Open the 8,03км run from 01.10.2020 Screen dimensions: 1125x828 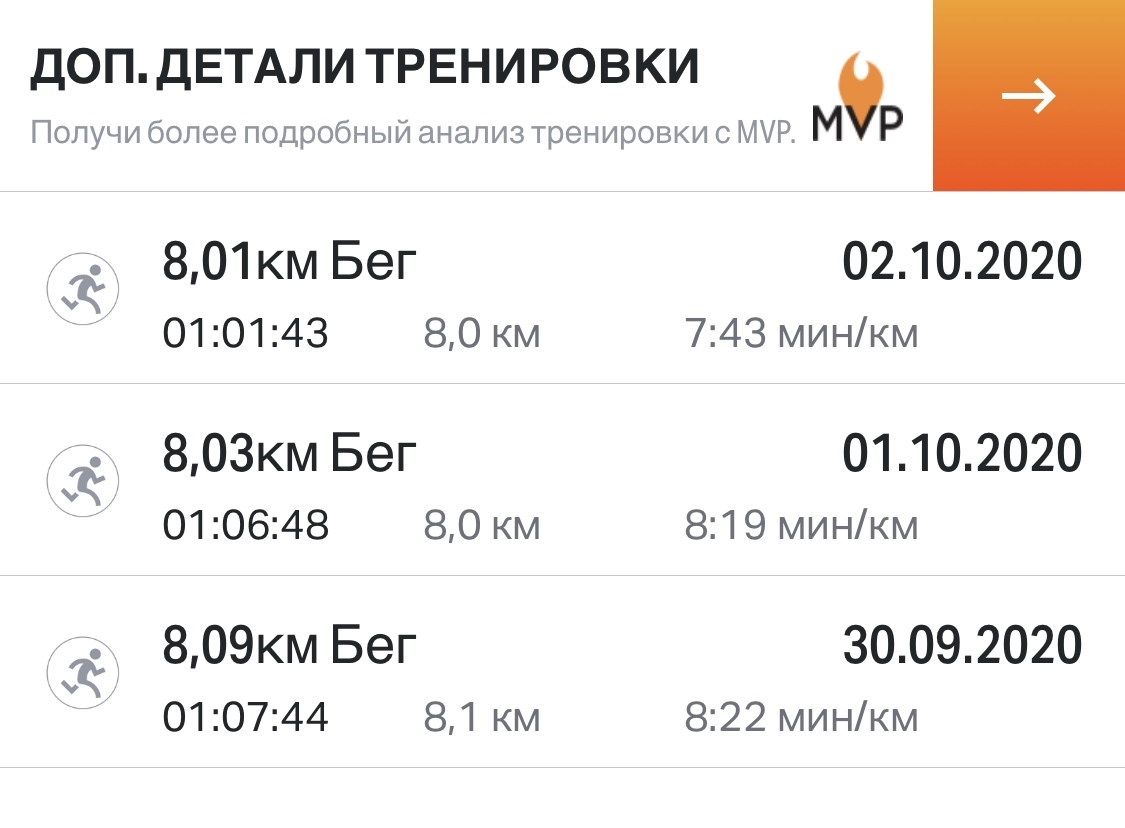coord(562,480)
